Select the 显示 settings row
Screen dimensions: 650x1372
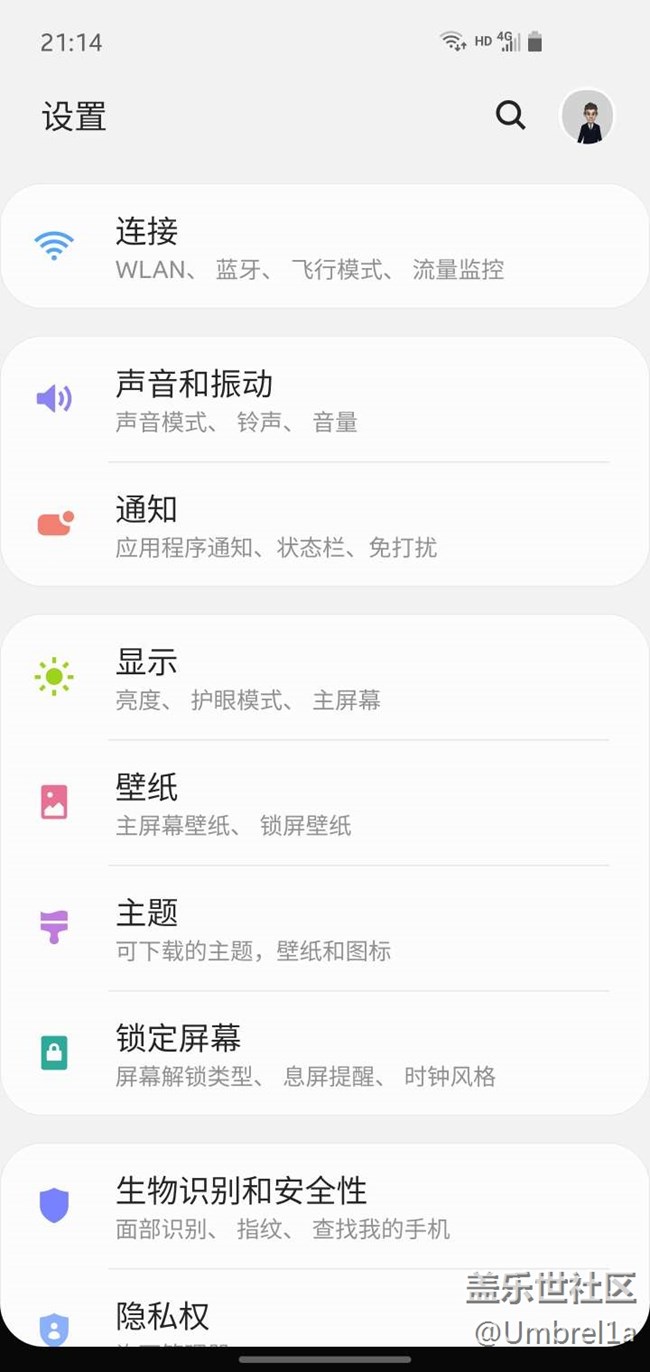point(324,678)
